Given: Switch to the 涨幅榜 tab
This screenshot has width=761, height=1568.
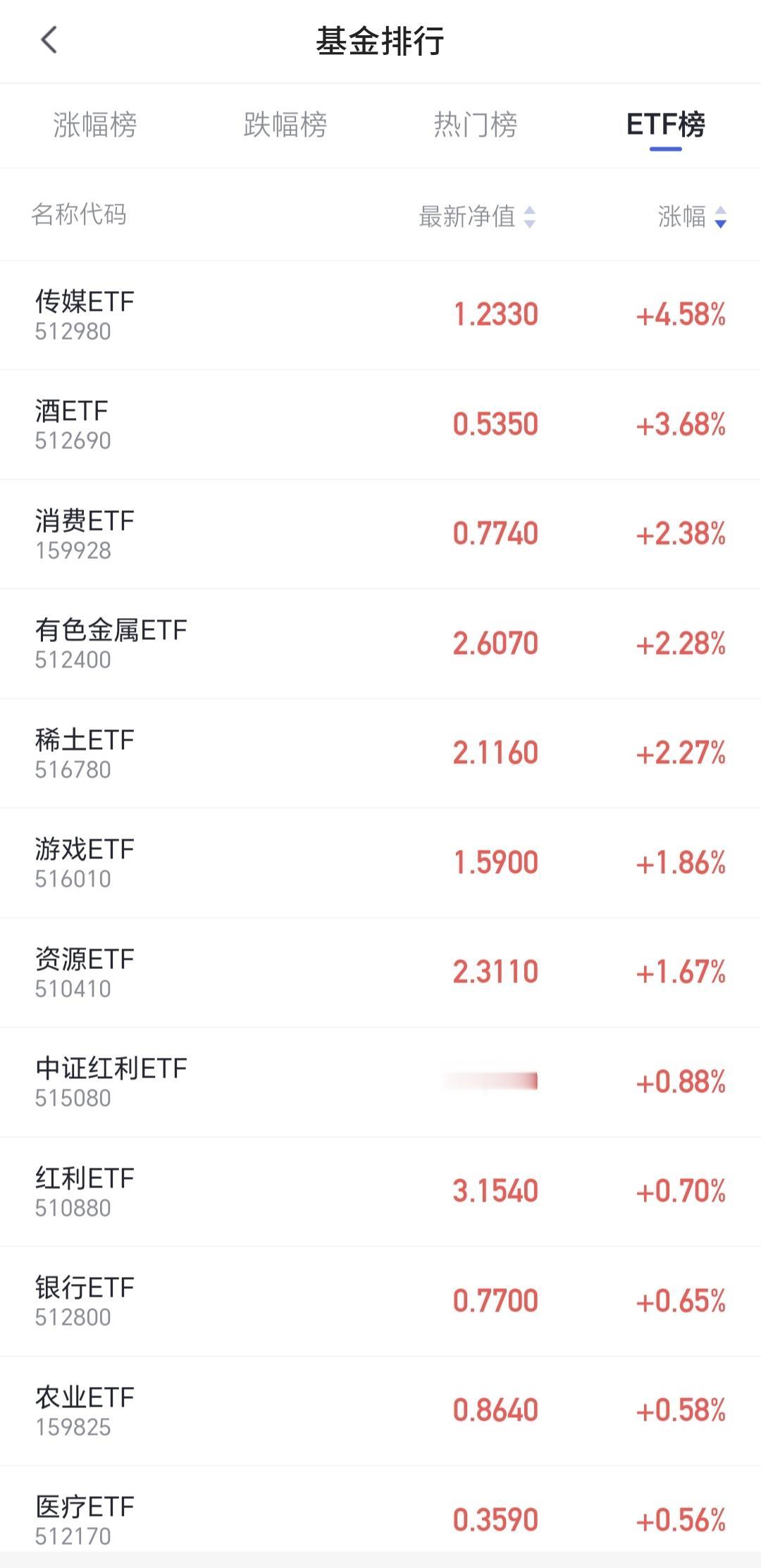Looking at the screenshot, I should (x=94, y=125).
